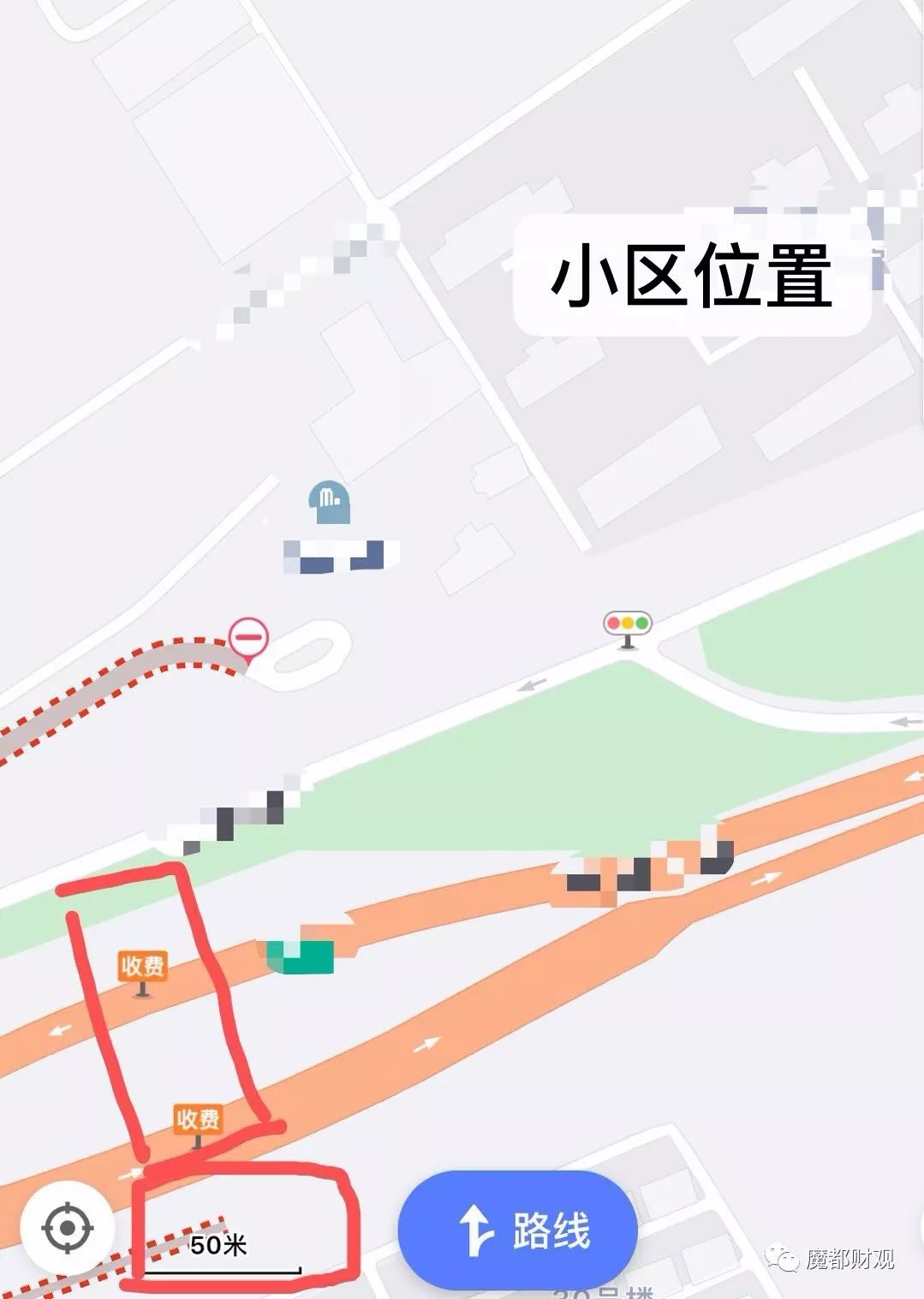Image resolution: width=924 pixels, height=1299 pixels.
Task: Recenter map with the locate button
Action: tap(67, 1228)
